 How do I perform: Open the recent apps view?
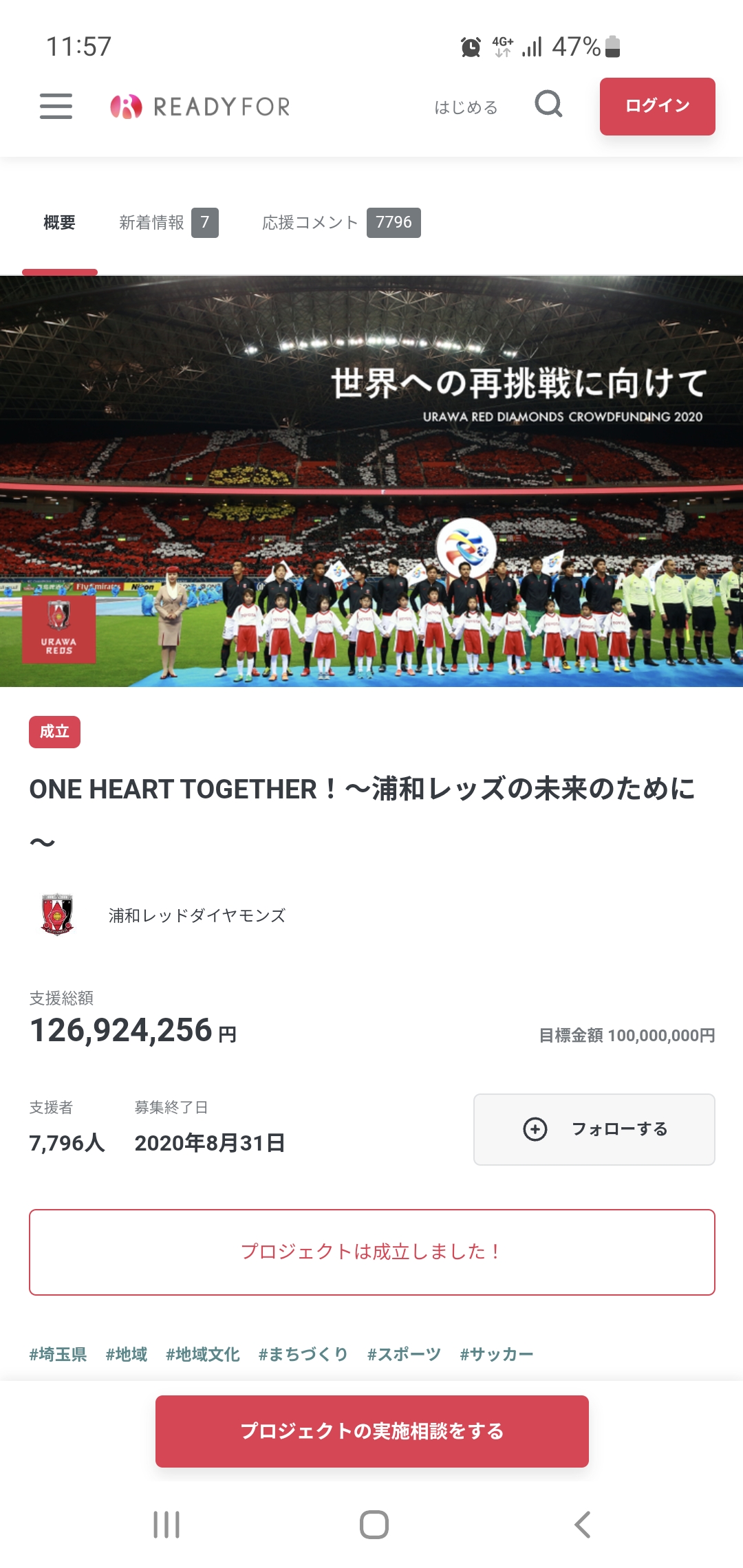pos(166,1525)
